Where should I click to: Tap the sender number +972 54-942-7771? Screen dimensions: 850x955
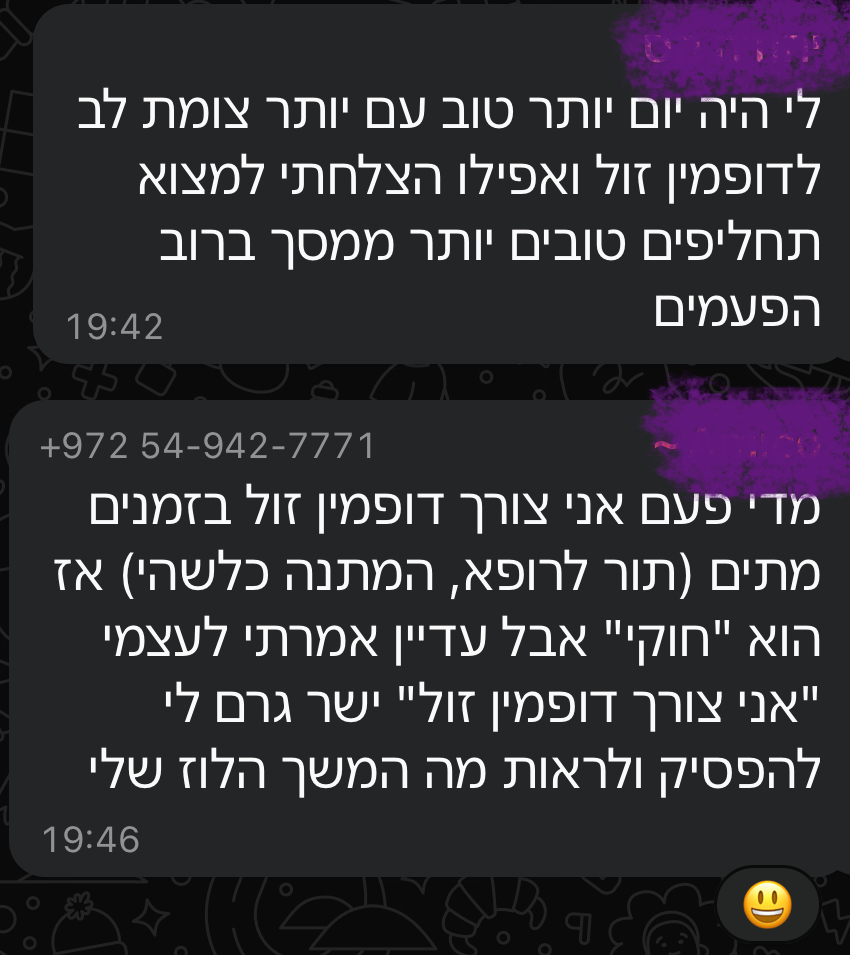[207, 446]
